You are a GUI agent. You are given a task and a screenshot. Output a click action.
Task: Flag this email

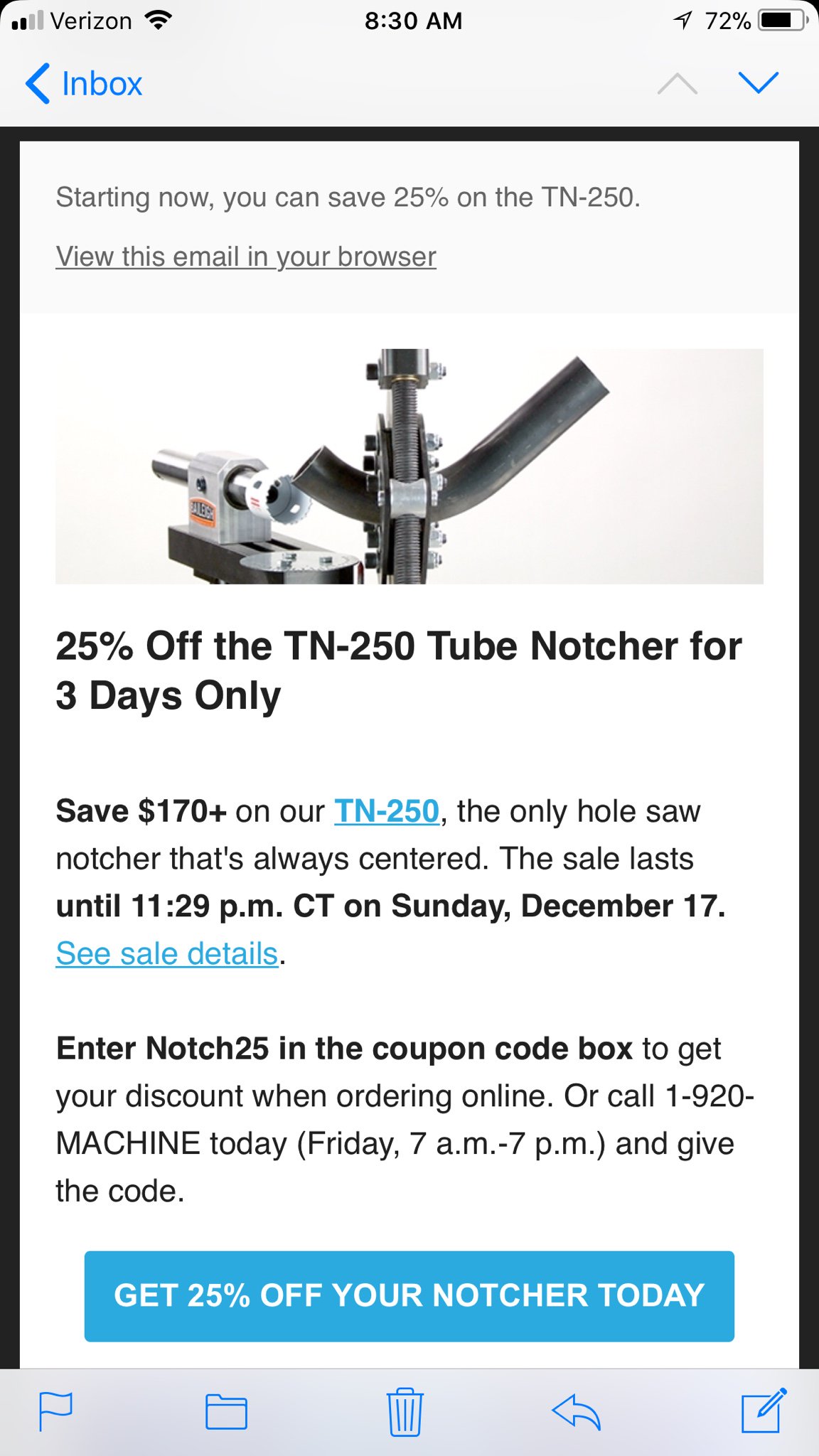(55, 1412)
